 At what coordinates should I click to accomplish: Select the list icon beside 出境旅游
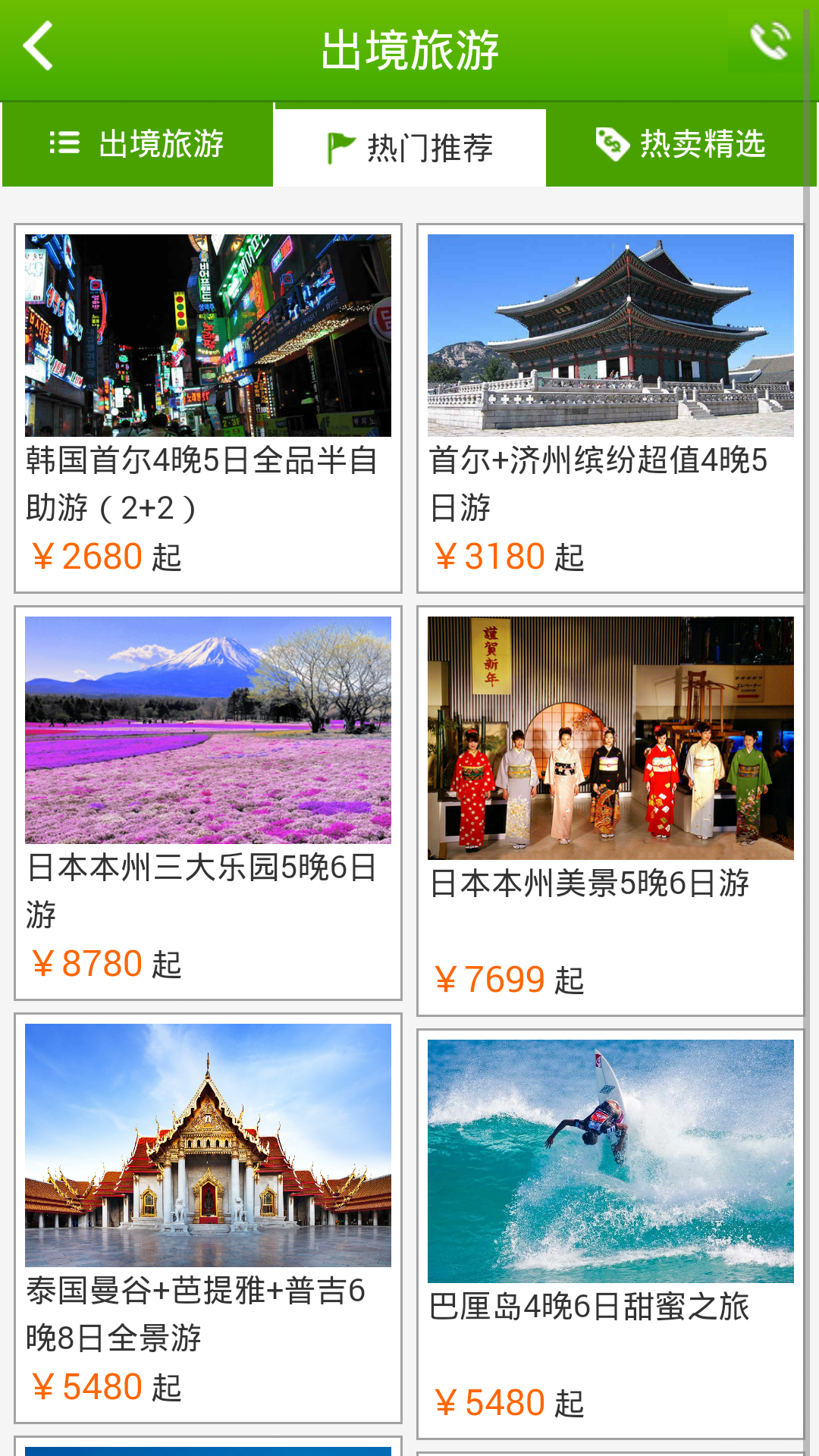tap(64, 144)
